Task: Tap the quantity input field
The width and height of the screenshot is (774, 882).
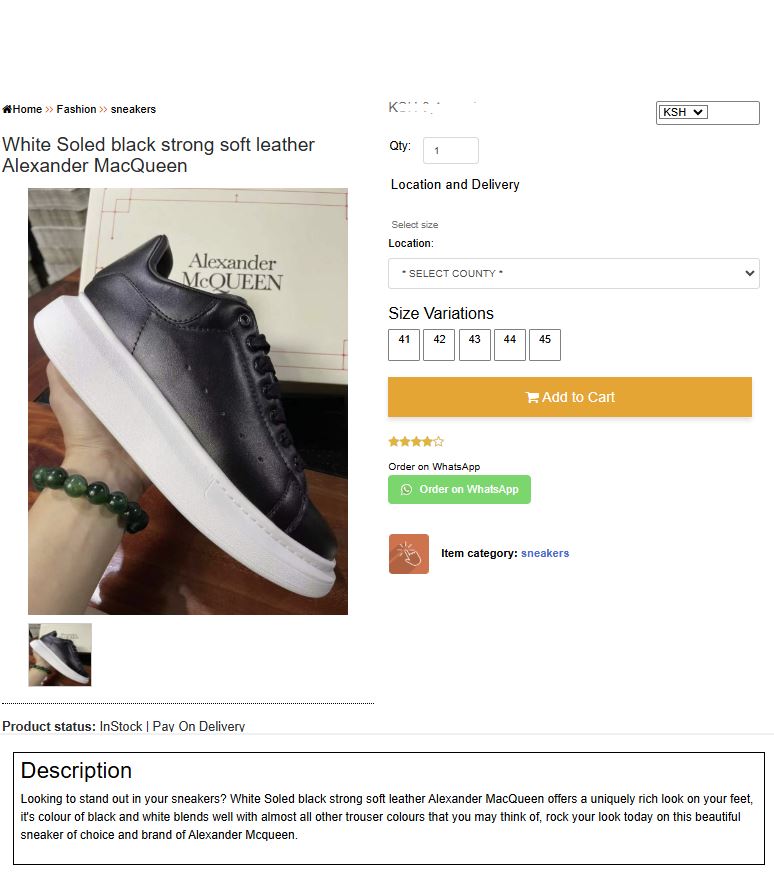Action: (451, 151)
